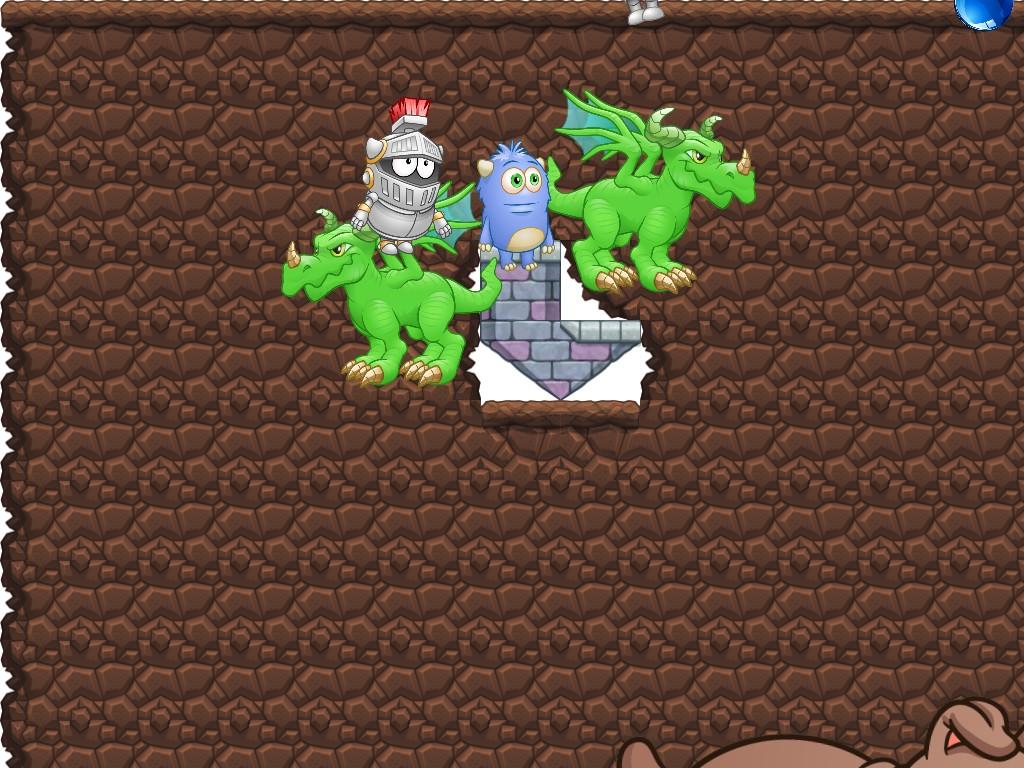Select the blue furry monster
This screenshot has width=1024, height=768.
pos(514,205)
